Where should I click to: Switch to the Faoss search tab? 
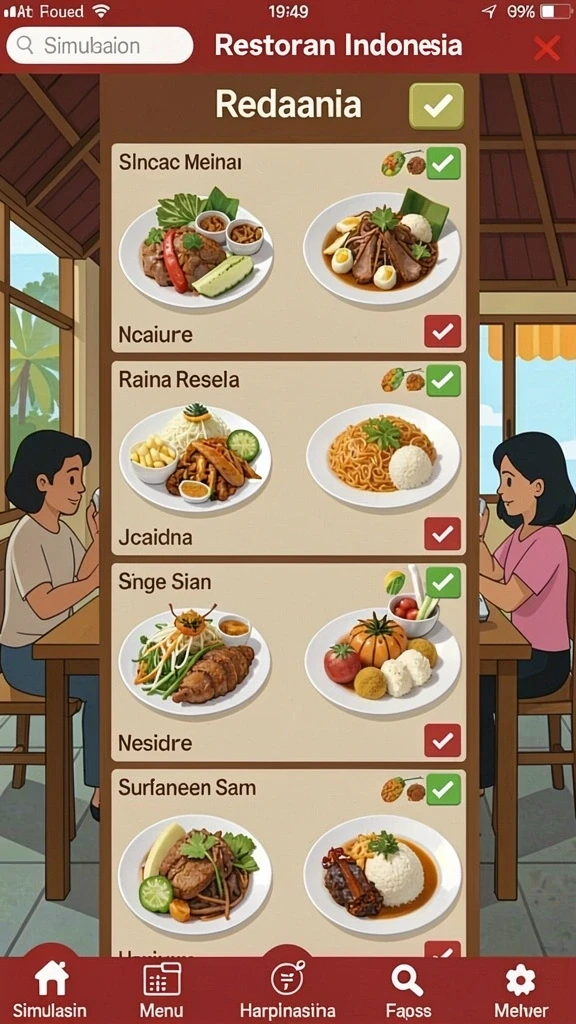[x=408, y=990]
